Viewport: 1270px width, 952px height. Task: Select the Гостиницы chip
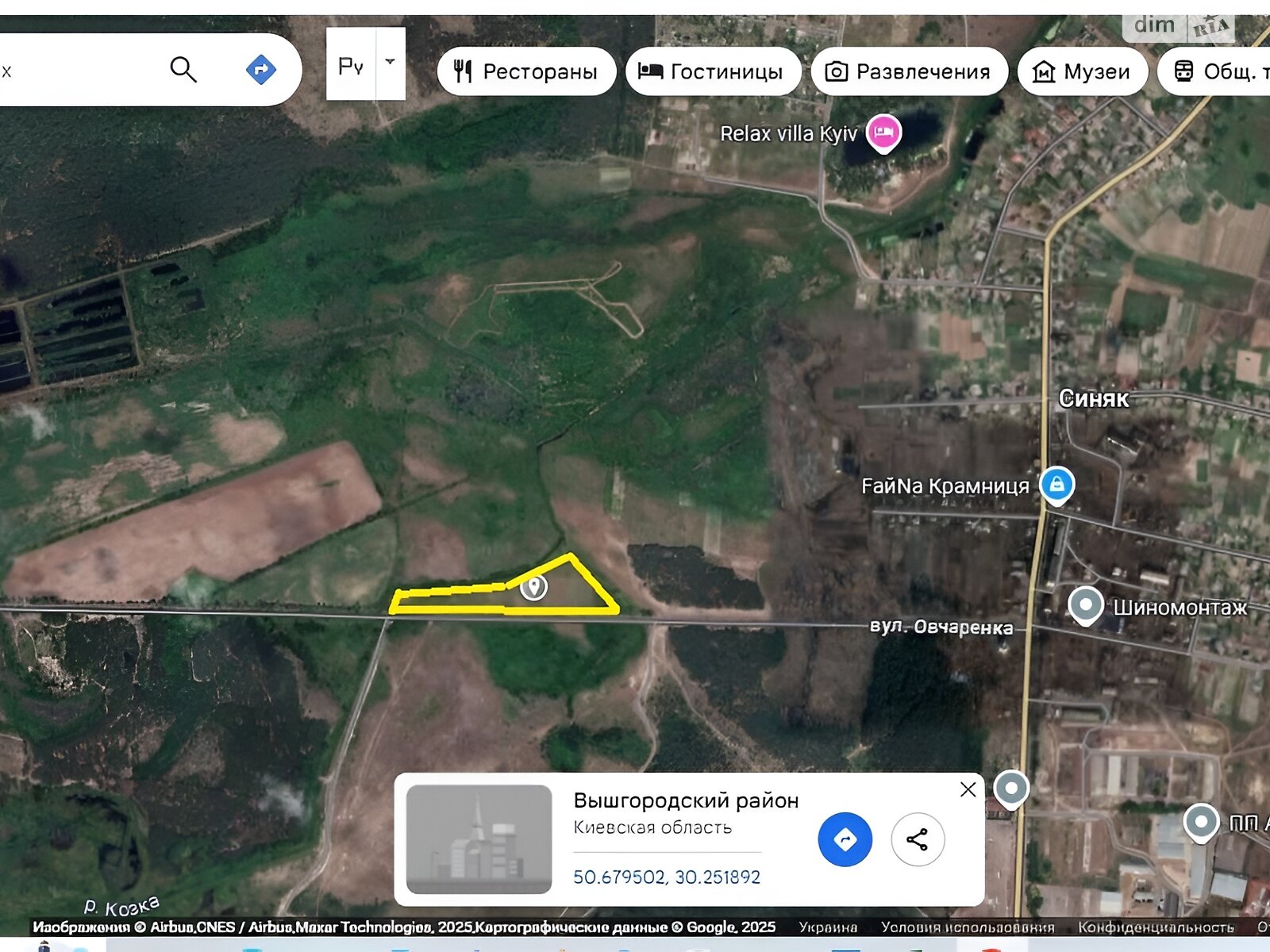point(712,71)
